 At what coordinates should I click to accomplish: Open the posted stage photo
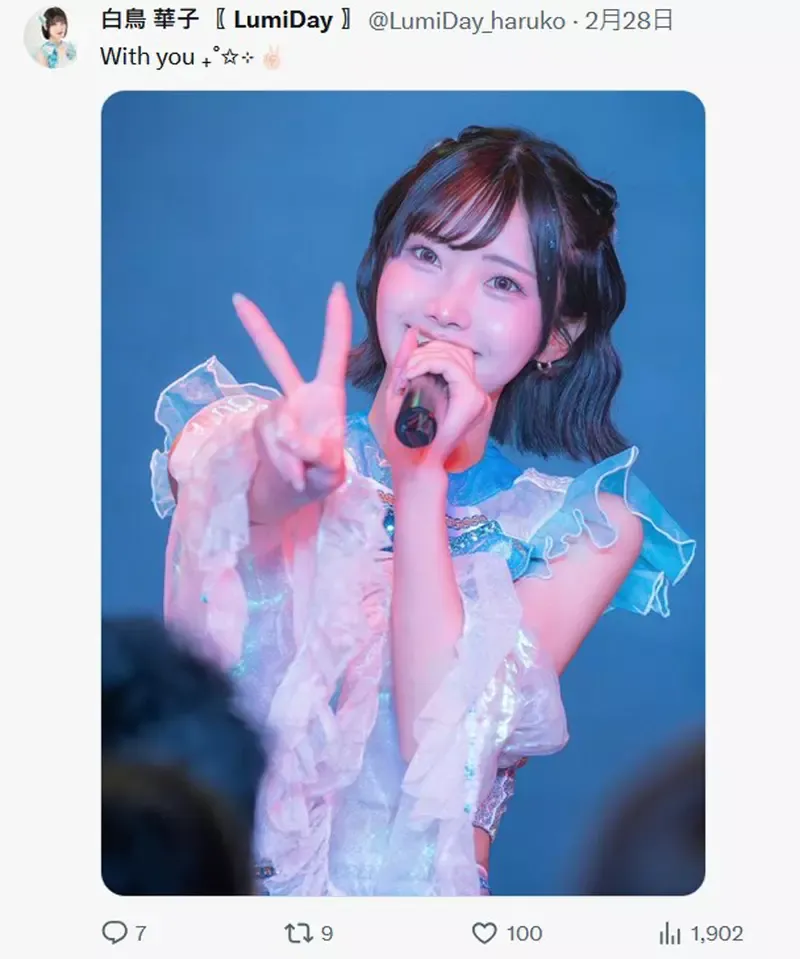click(x=403, y=493)
